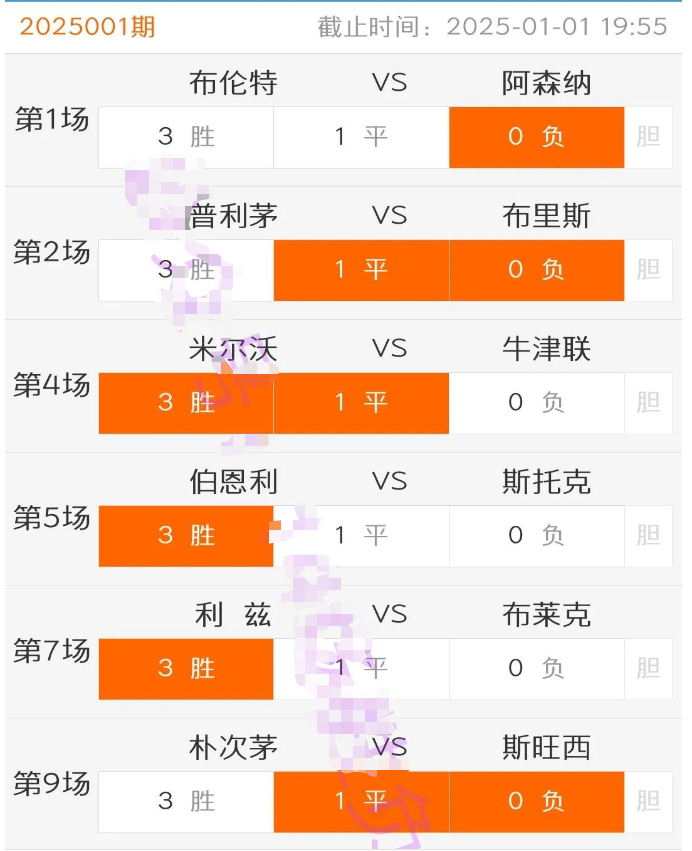Image resolution: width=692 pixels, height=851 pixels.
Task: Select 1 平 for 布伦特 vs 阿森纳
Action: click(x=361, y=137)
